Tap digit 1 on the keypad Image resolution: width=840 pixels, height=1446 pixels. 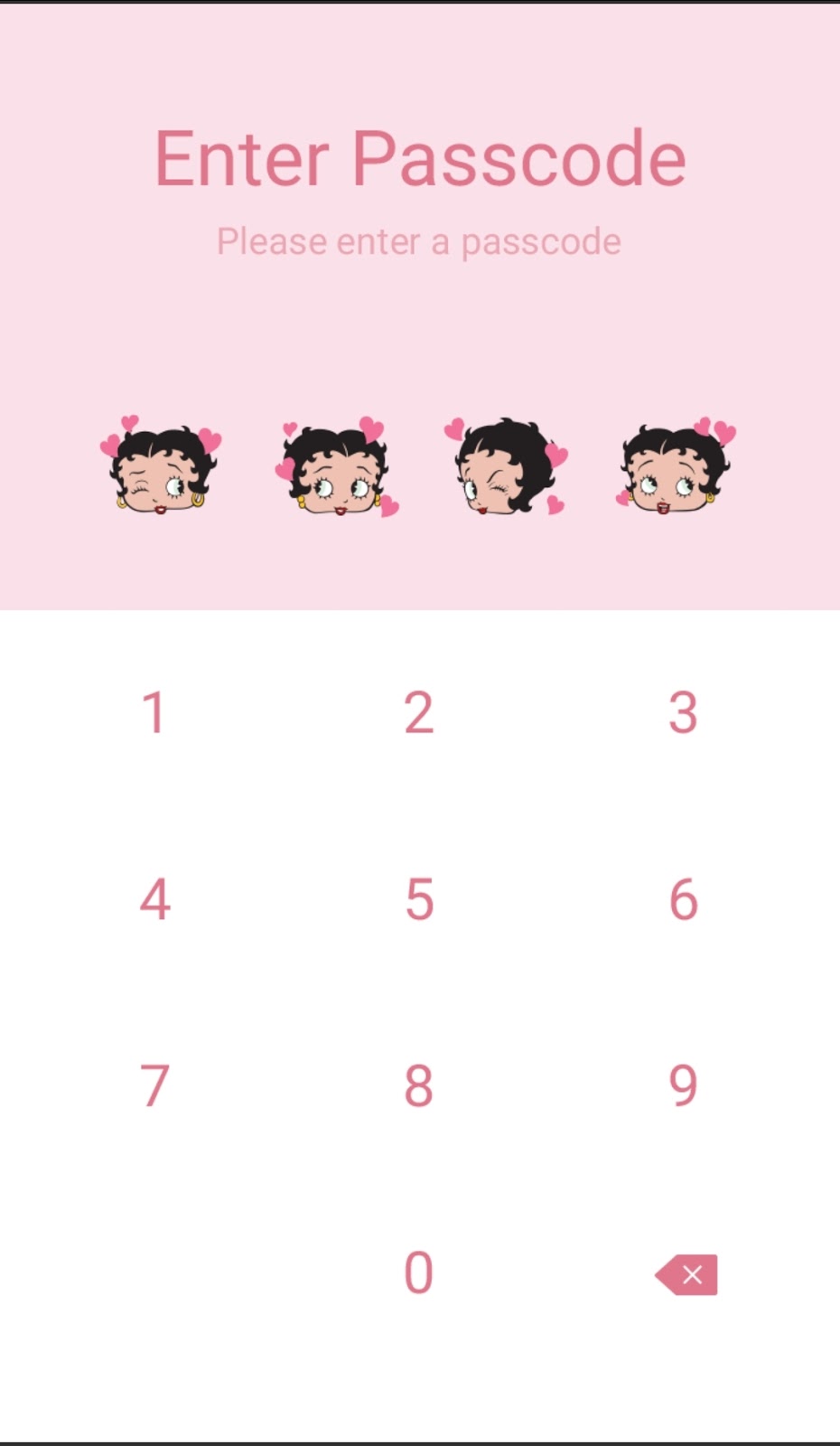[x=154, y=712]
